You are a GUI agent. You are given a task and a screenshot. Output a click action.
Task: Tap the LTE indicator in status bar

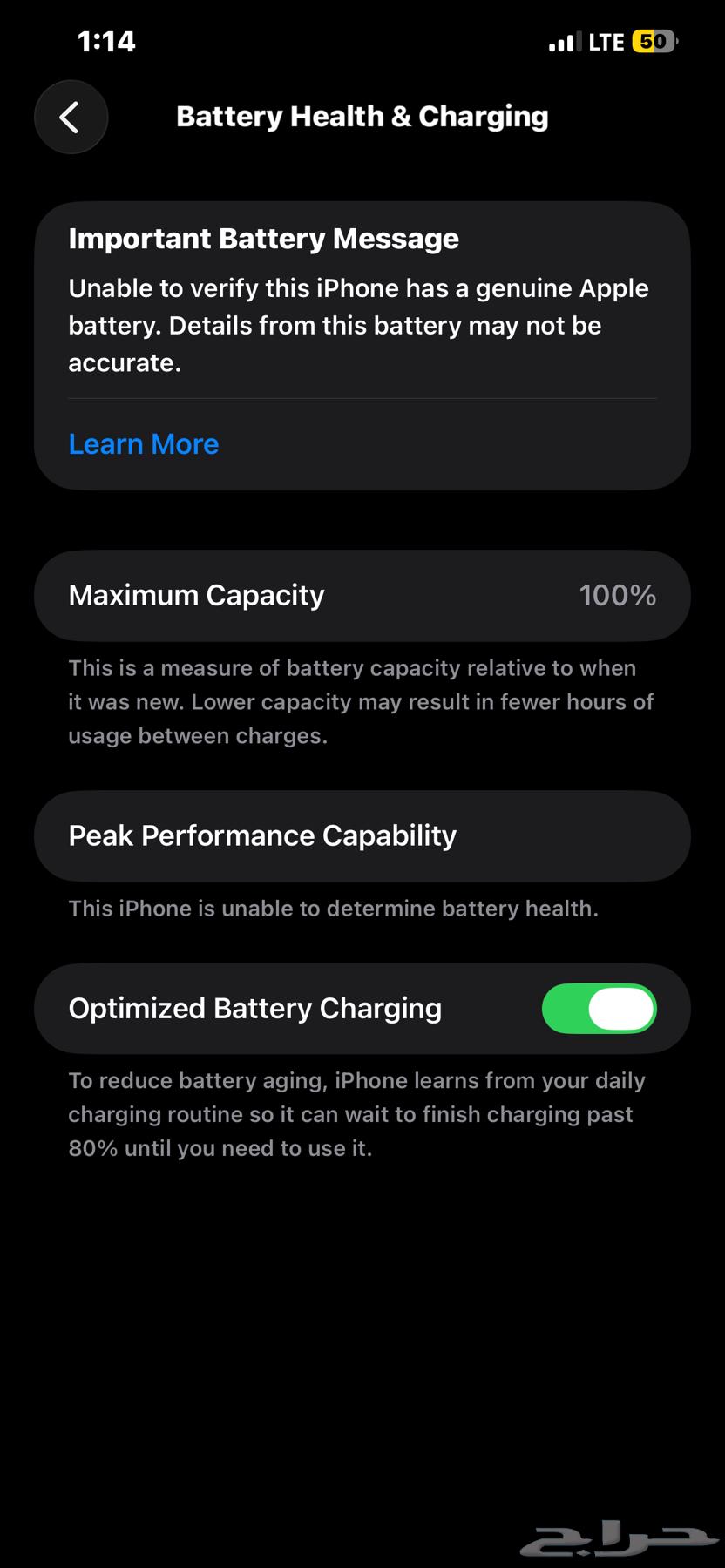coord(606,41)
